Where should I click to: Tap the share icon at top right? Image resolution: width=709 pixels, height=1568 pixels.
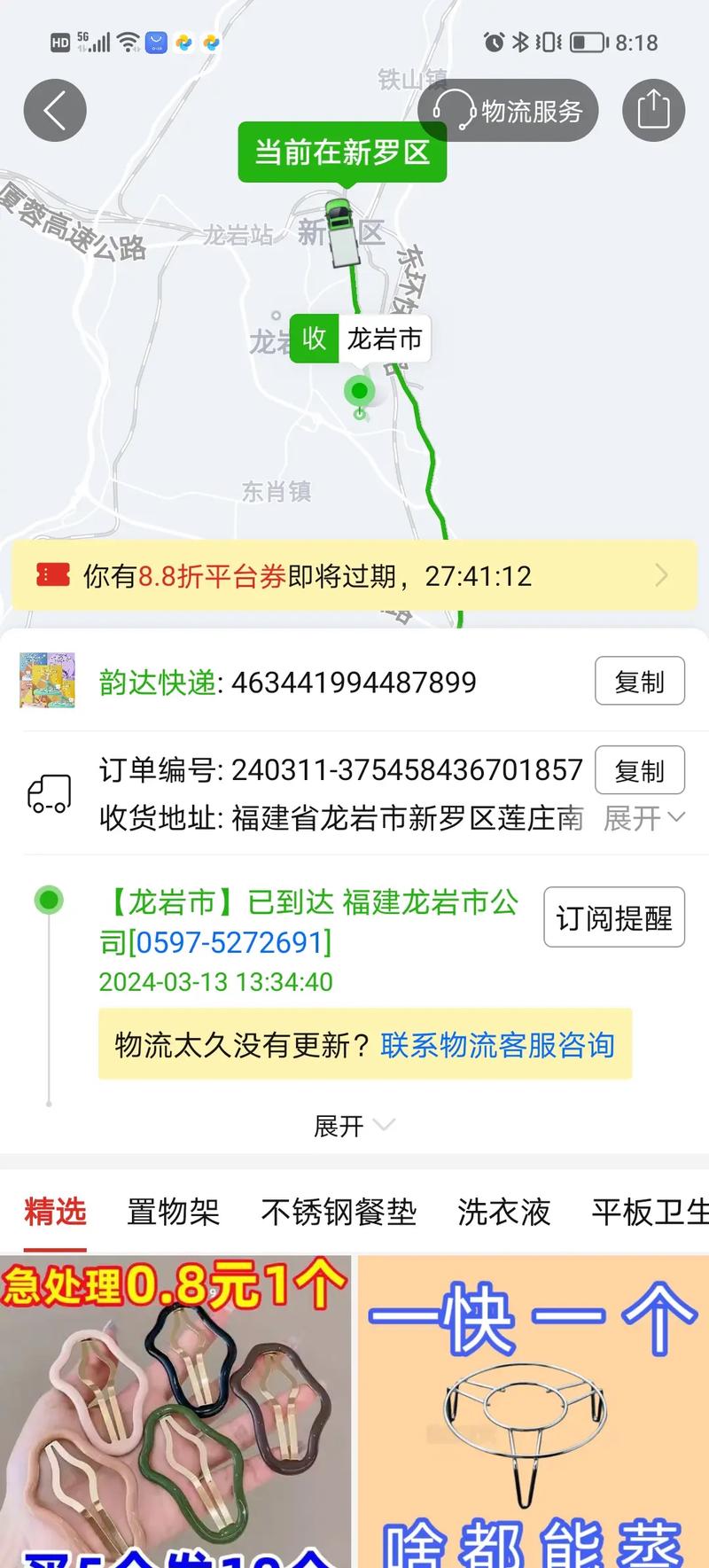[x=653, y=109]
